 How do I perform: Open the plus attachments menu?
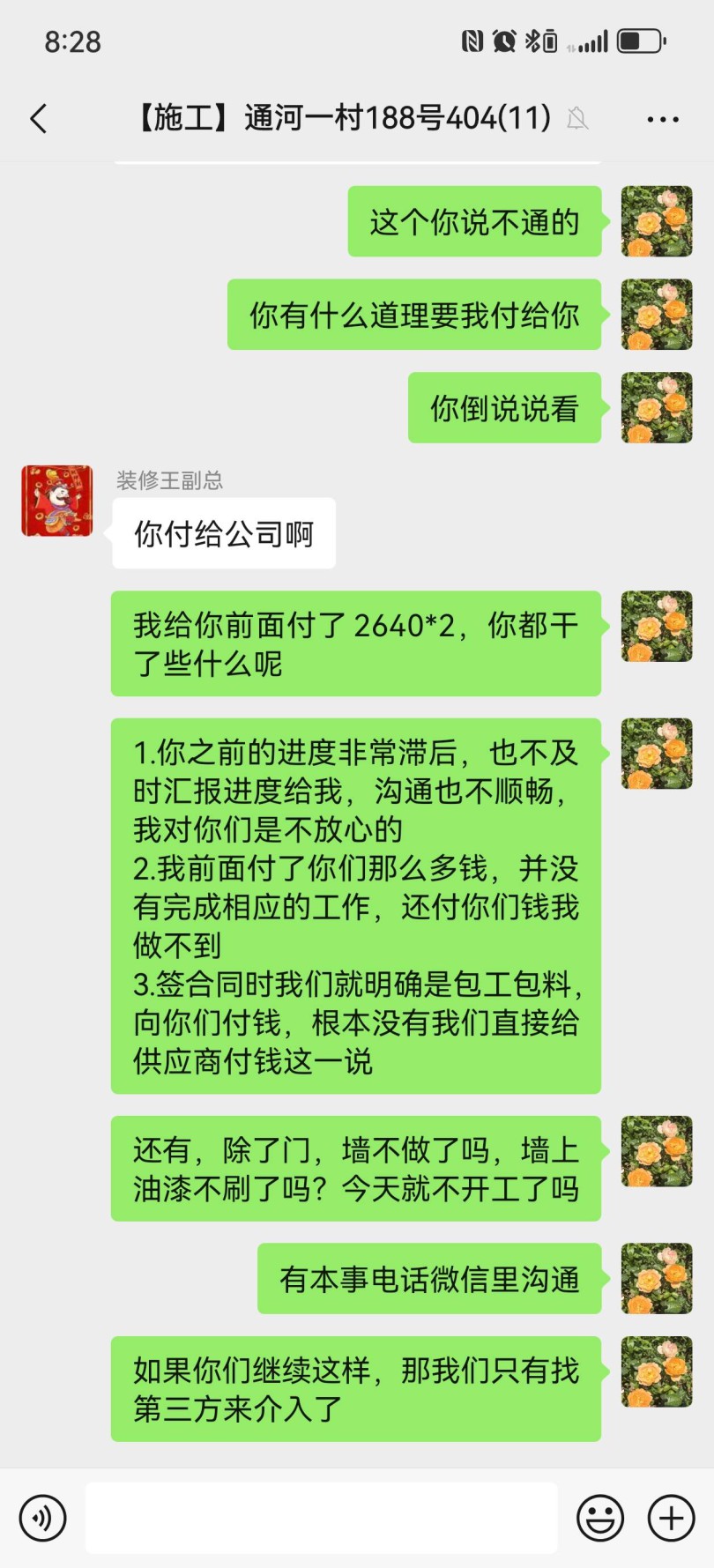(x=672, y=1518)
